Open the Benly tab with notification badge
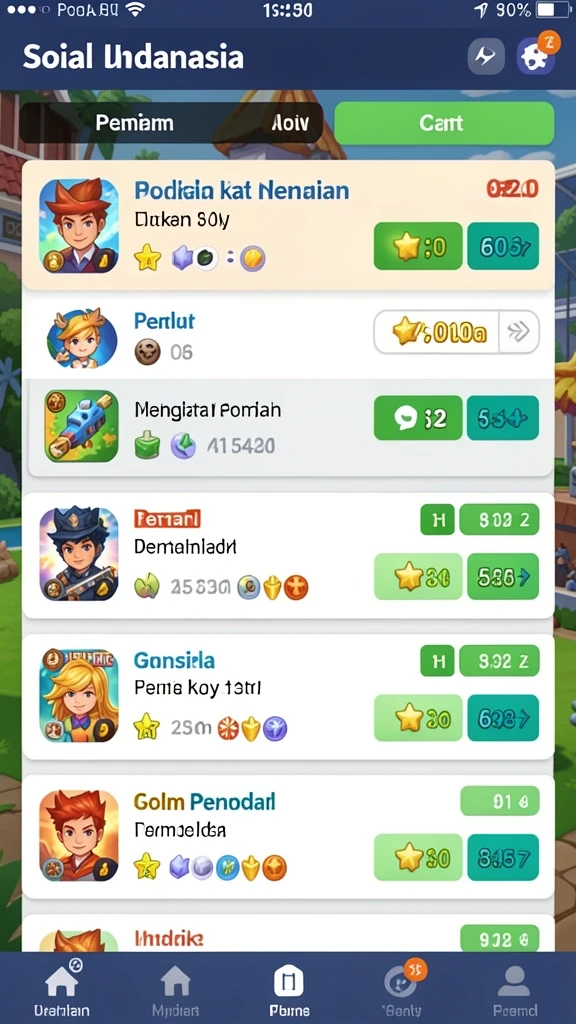The height and width of the screenshot is (1024, 576). (402, 989)
